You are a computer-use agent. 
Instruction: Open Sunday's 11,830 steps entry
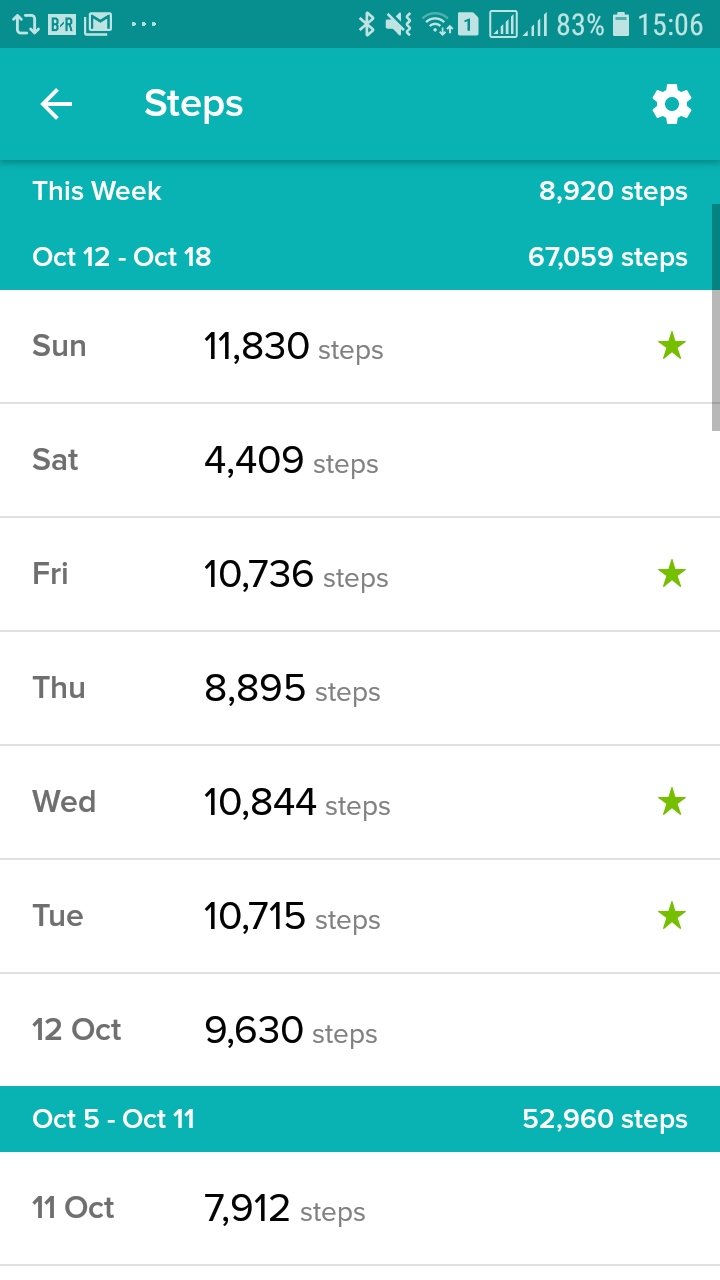coord(360,347)
